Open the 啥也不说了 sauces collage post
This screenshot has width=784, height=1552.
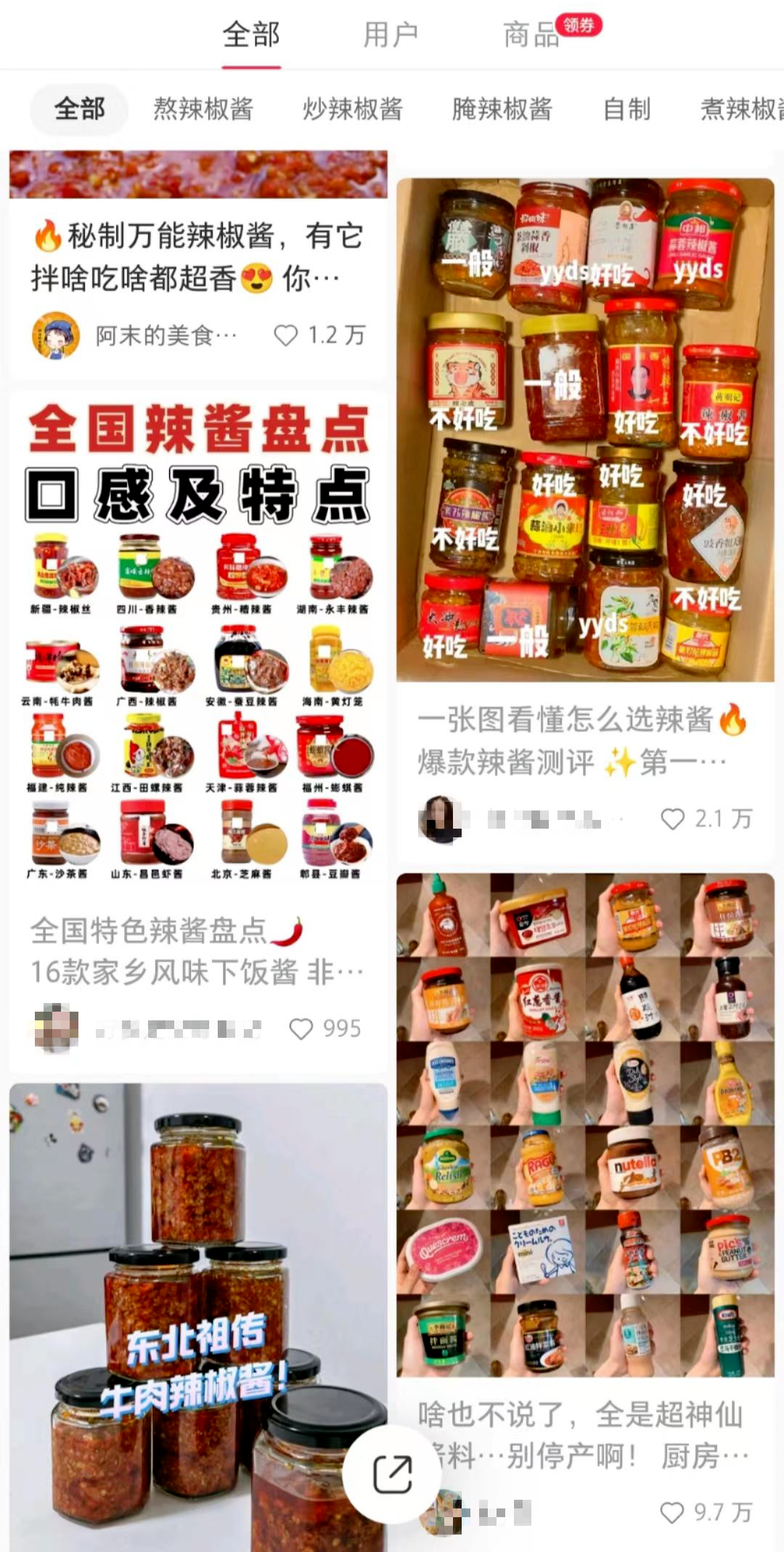coord(585,1124)
